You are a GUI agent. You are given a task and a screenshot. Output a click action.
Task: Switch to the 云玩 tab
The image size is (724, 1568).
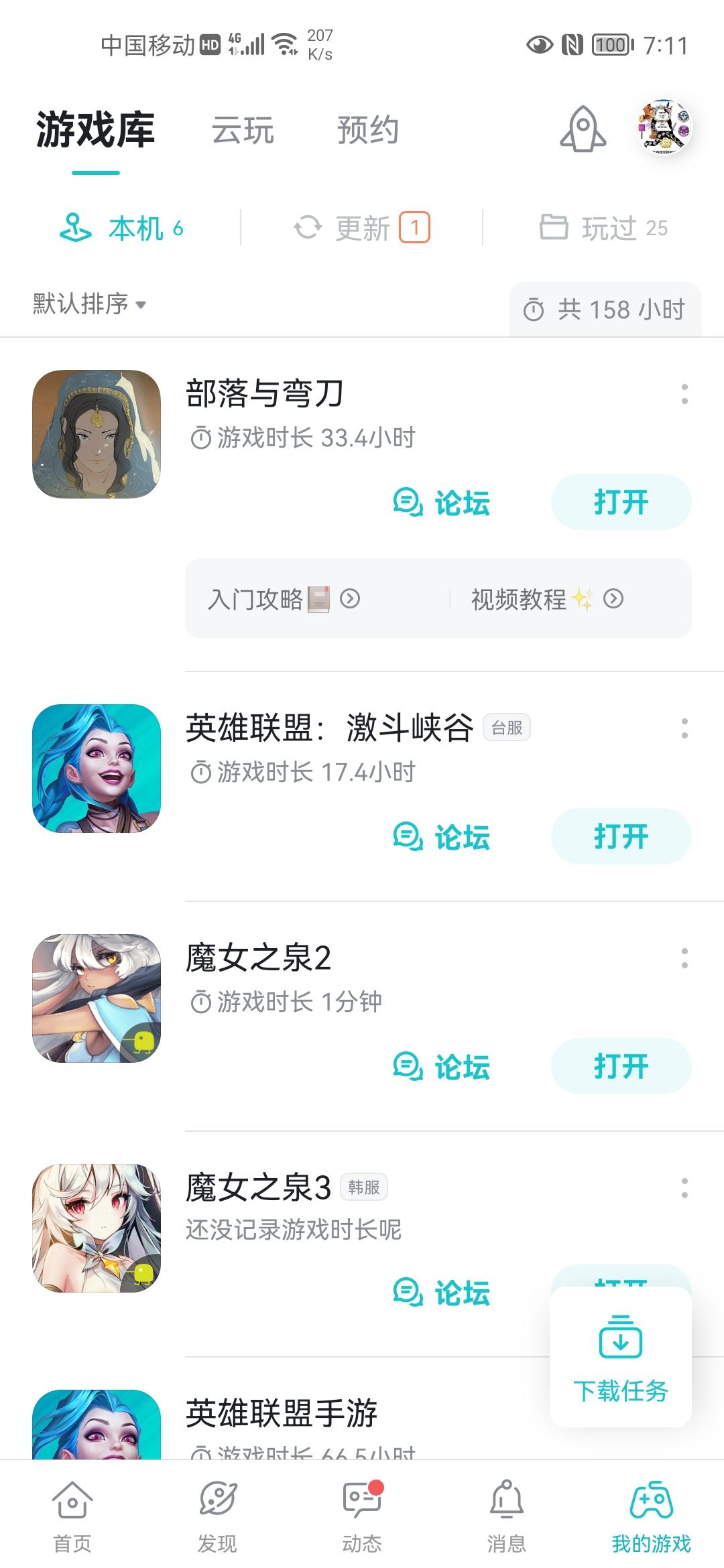(x=243, y=131)
